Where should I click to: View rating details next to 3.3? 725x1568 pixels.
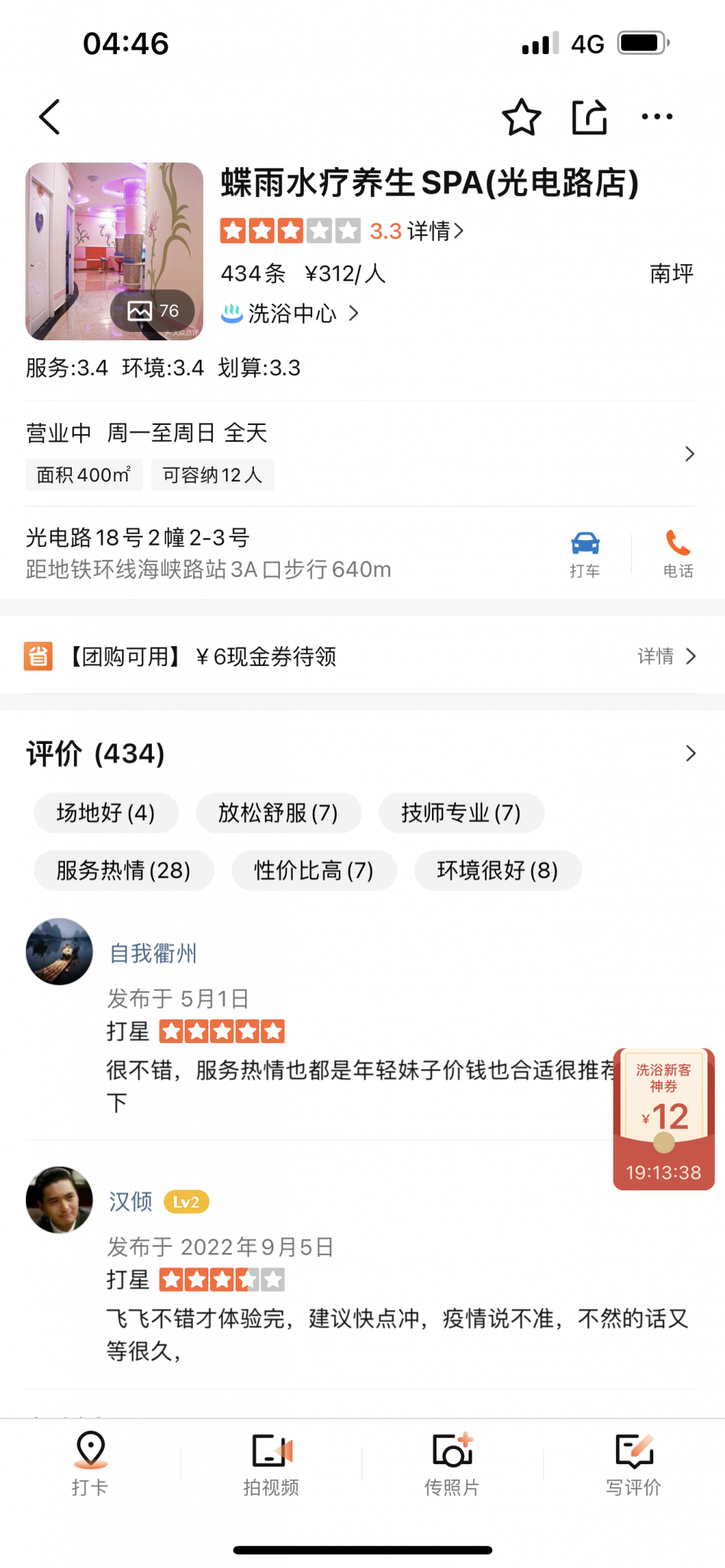coord(435,231)
